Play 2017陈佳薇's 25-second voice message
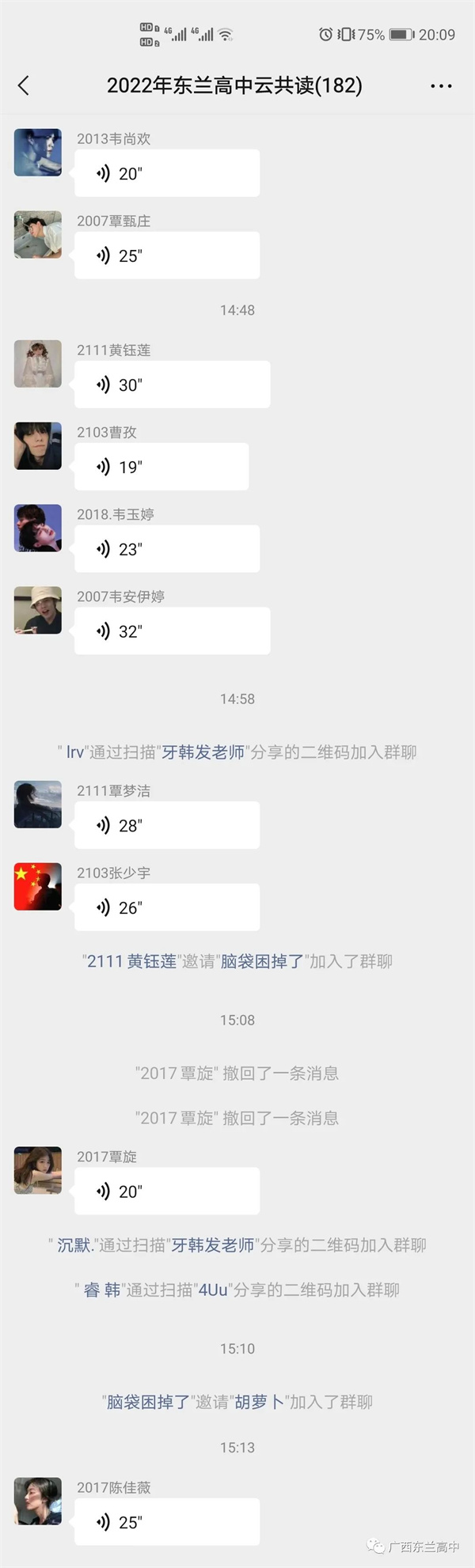The height and width of the screenshot is (1568, 475). pos(166,1522)
